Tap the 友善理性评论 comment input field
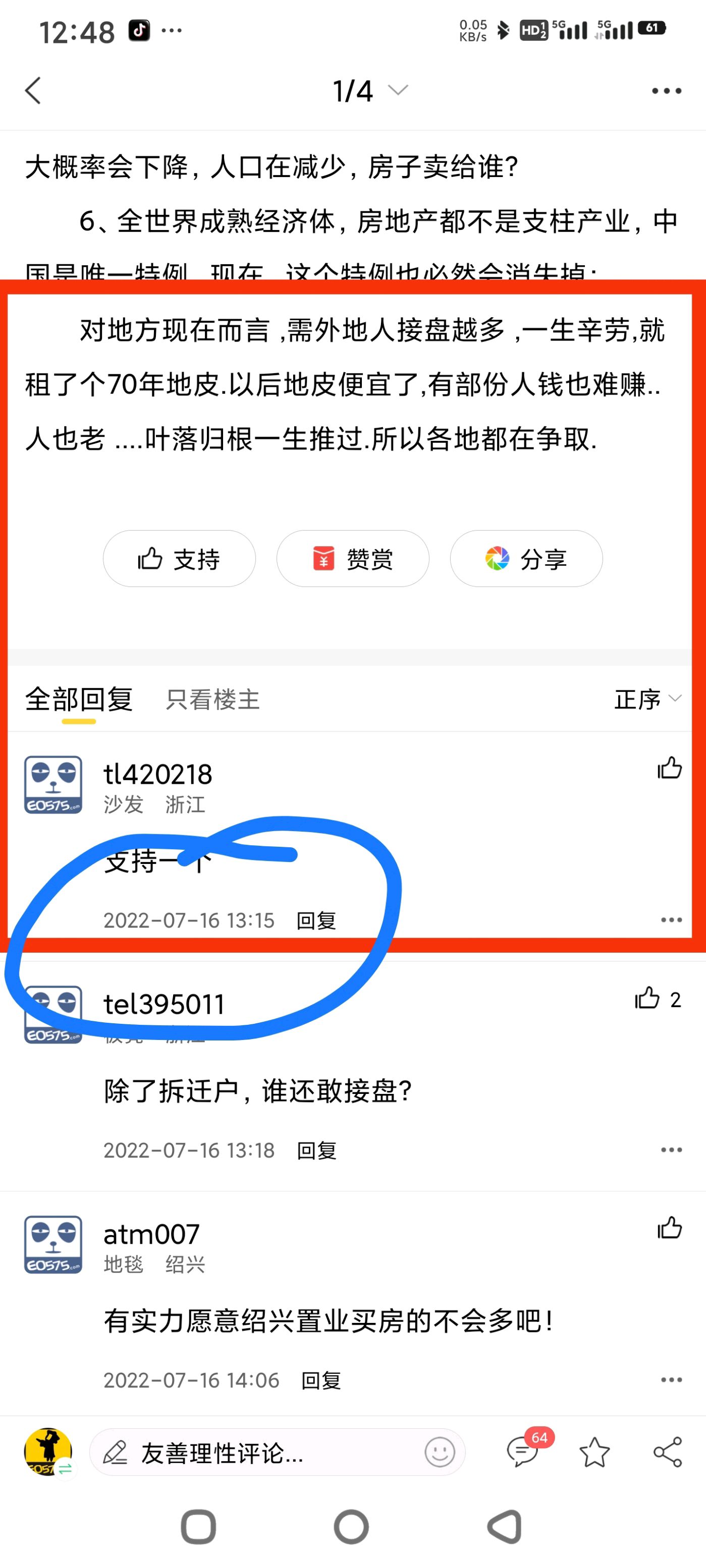706x1568 pixels. (x=256, y=1453)
